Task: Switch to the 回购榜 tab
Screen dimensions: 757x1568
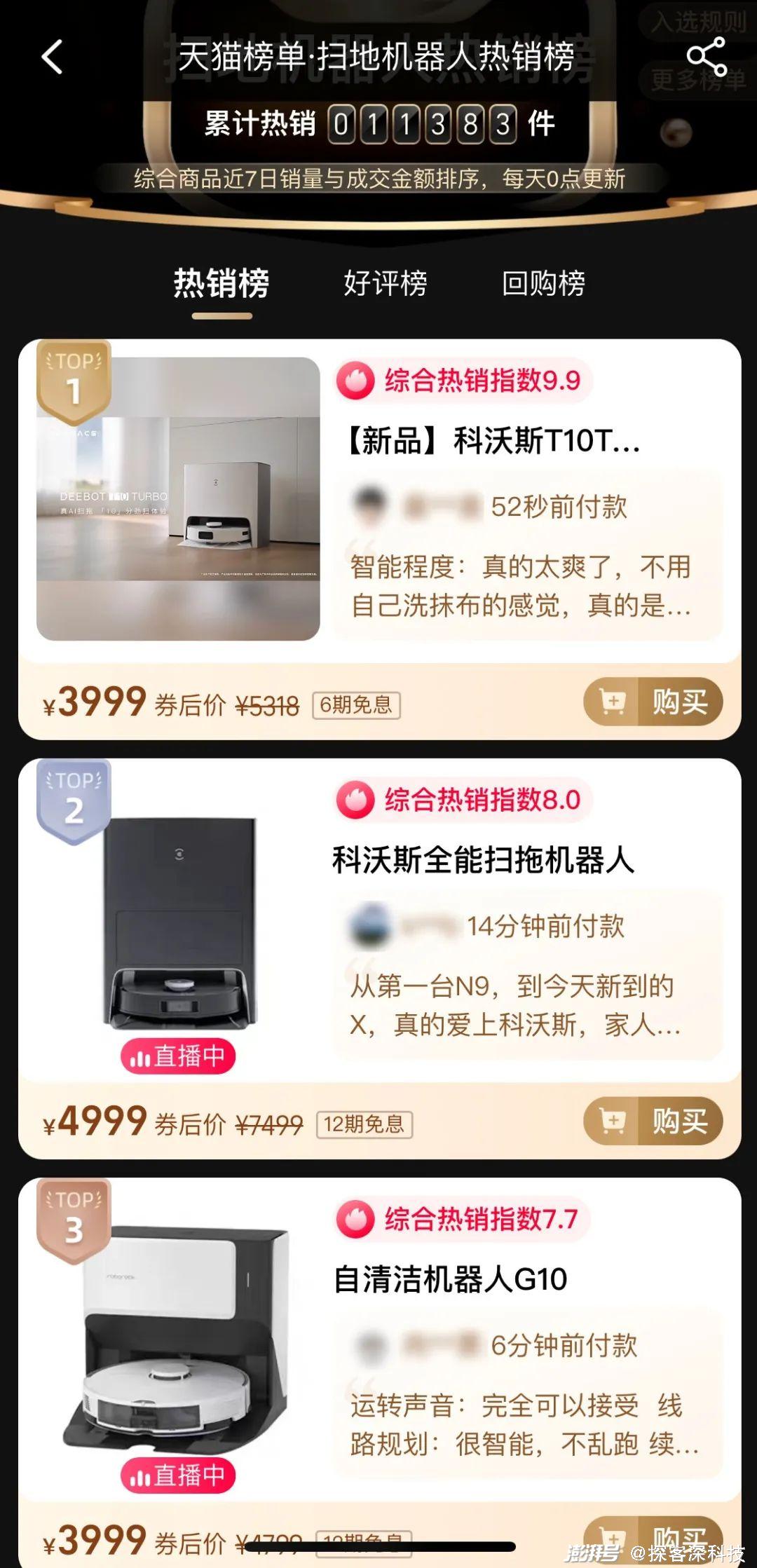Action: [x=543, y=284]
